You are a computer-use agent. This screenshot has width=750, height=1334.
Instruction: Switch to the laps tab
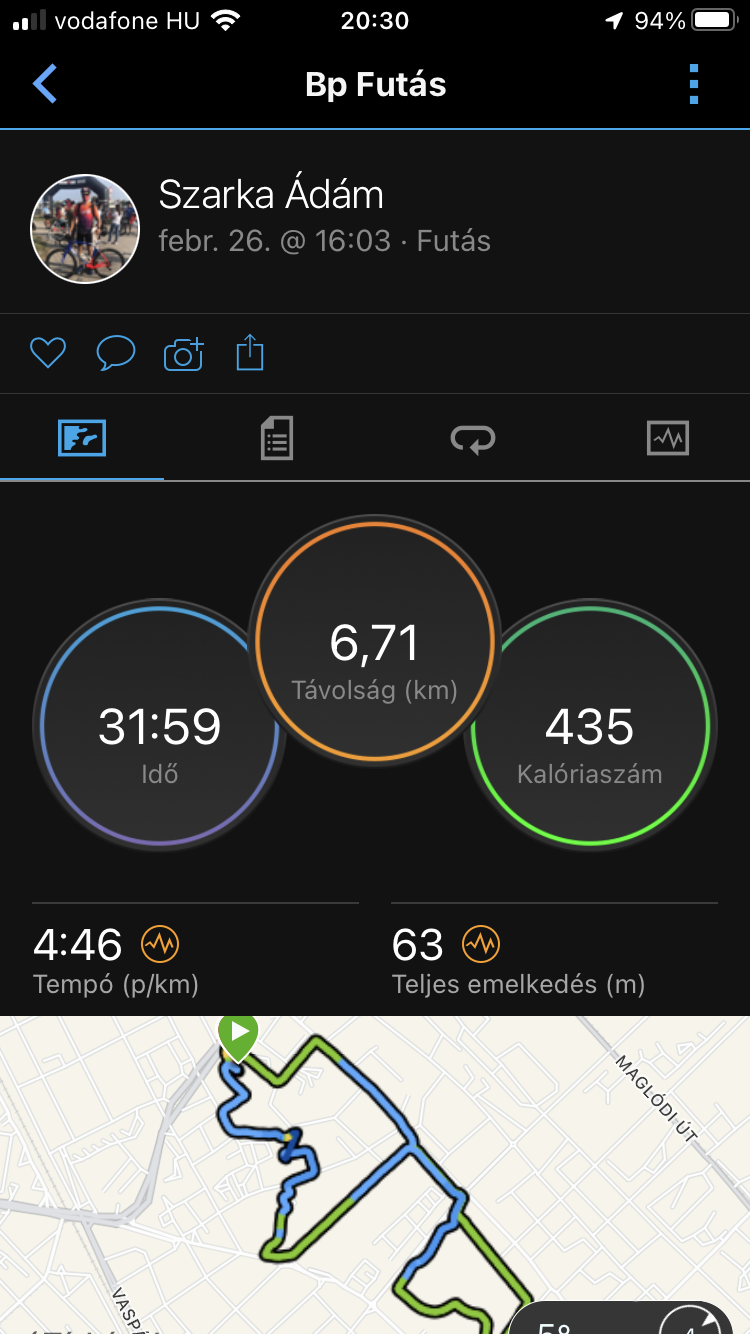pos(472,438)
